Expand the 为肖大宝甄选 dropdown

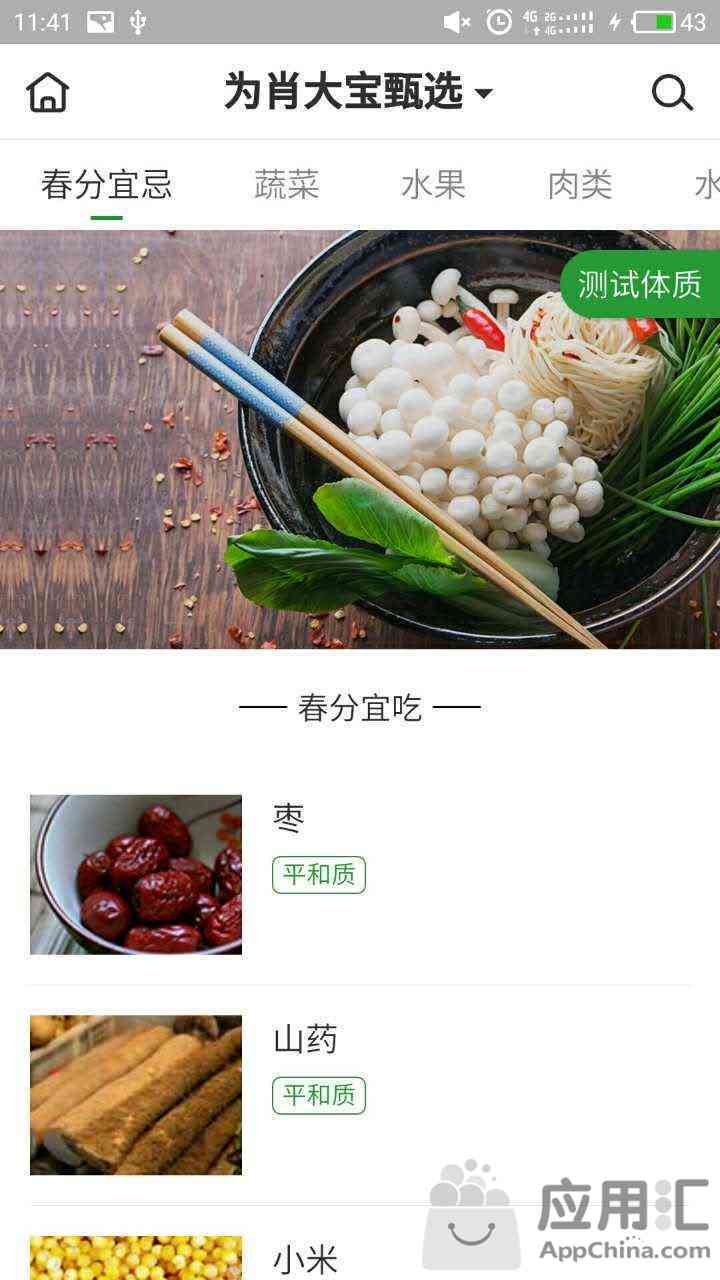[x=358, y=92]
